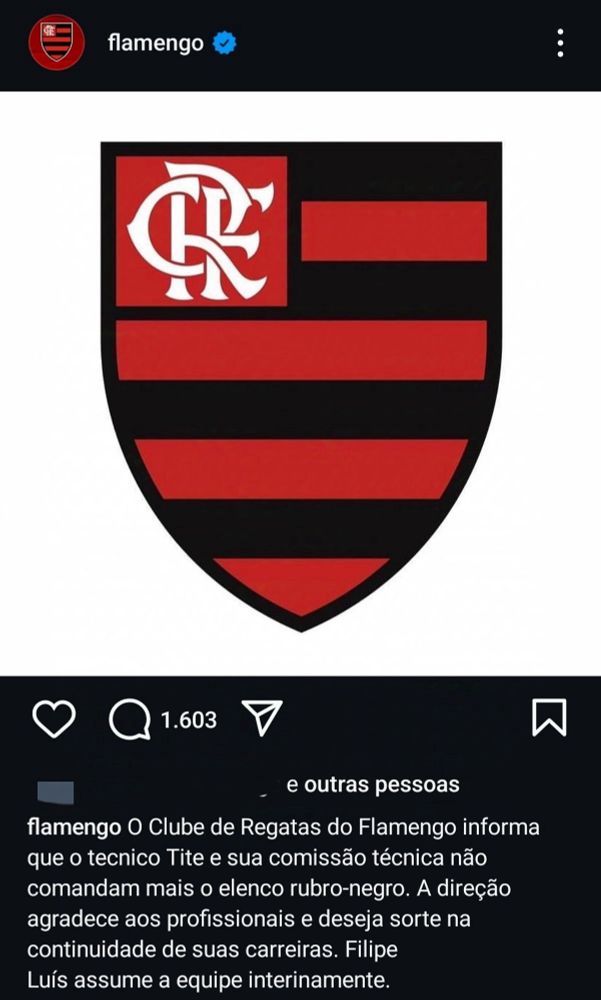Tap the flamengo username in the caption
The height and width of the screenshot is (1000, 601).
pyautogui.click(x=74, y=829)
